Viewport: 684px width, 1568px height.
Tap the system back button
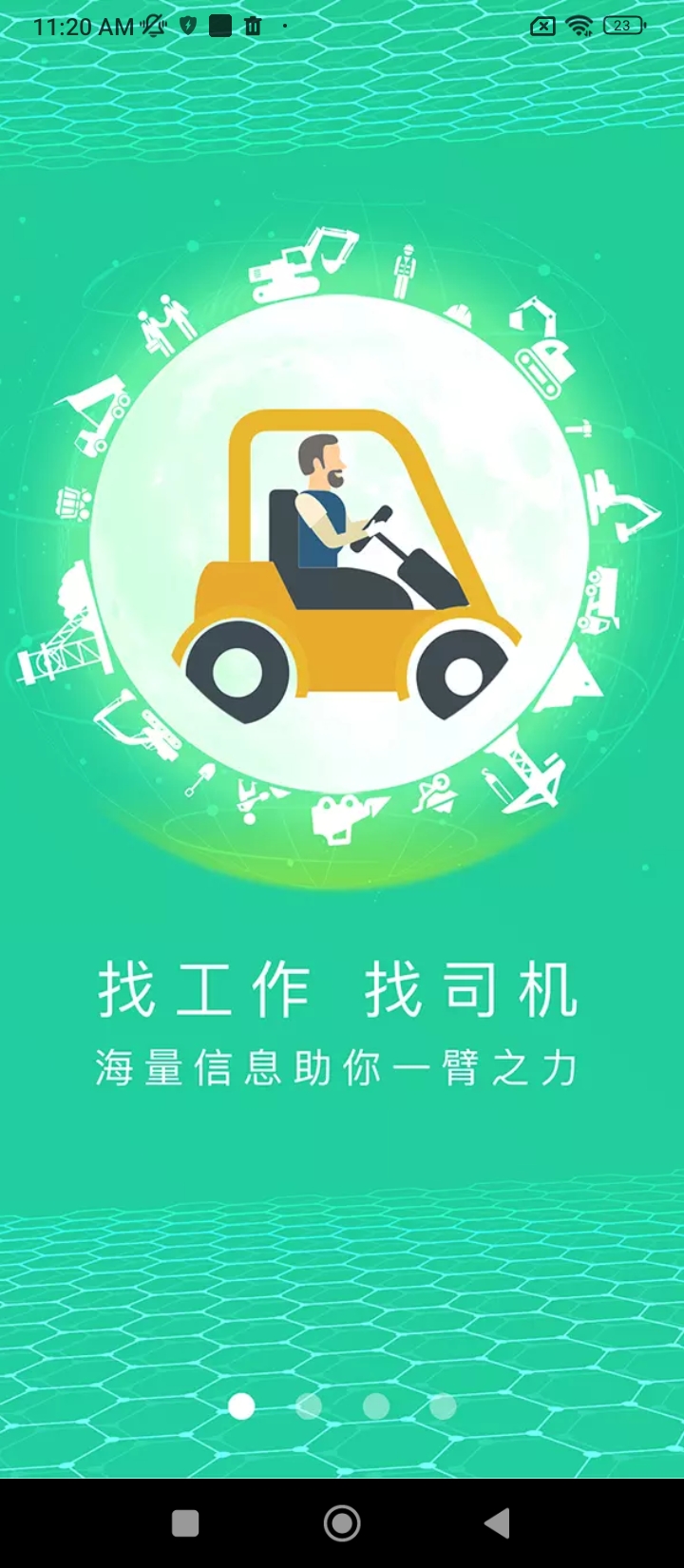point(497,1523)
